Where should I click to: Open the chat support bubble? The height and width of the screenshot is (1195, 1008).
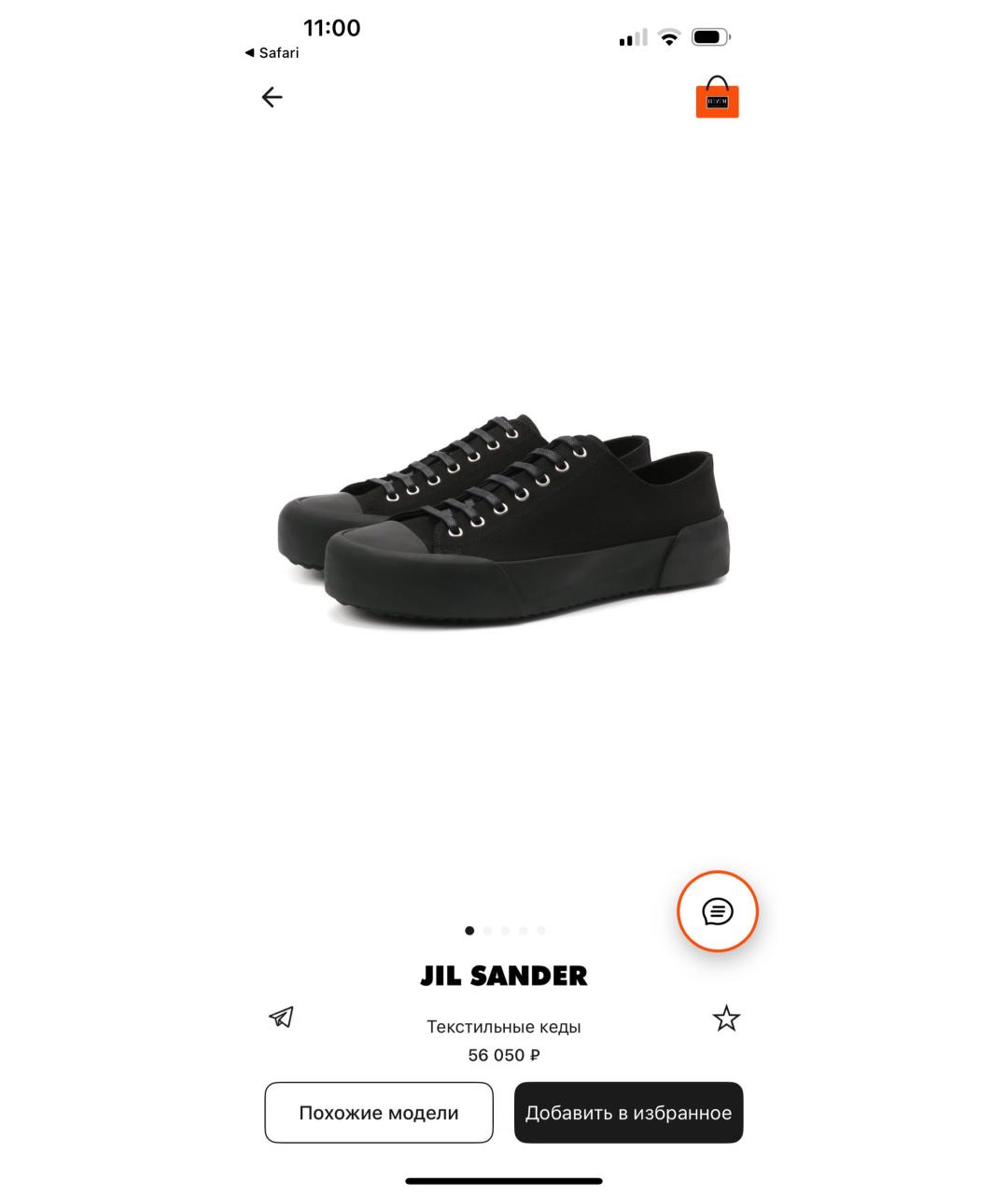pos(717,911)
